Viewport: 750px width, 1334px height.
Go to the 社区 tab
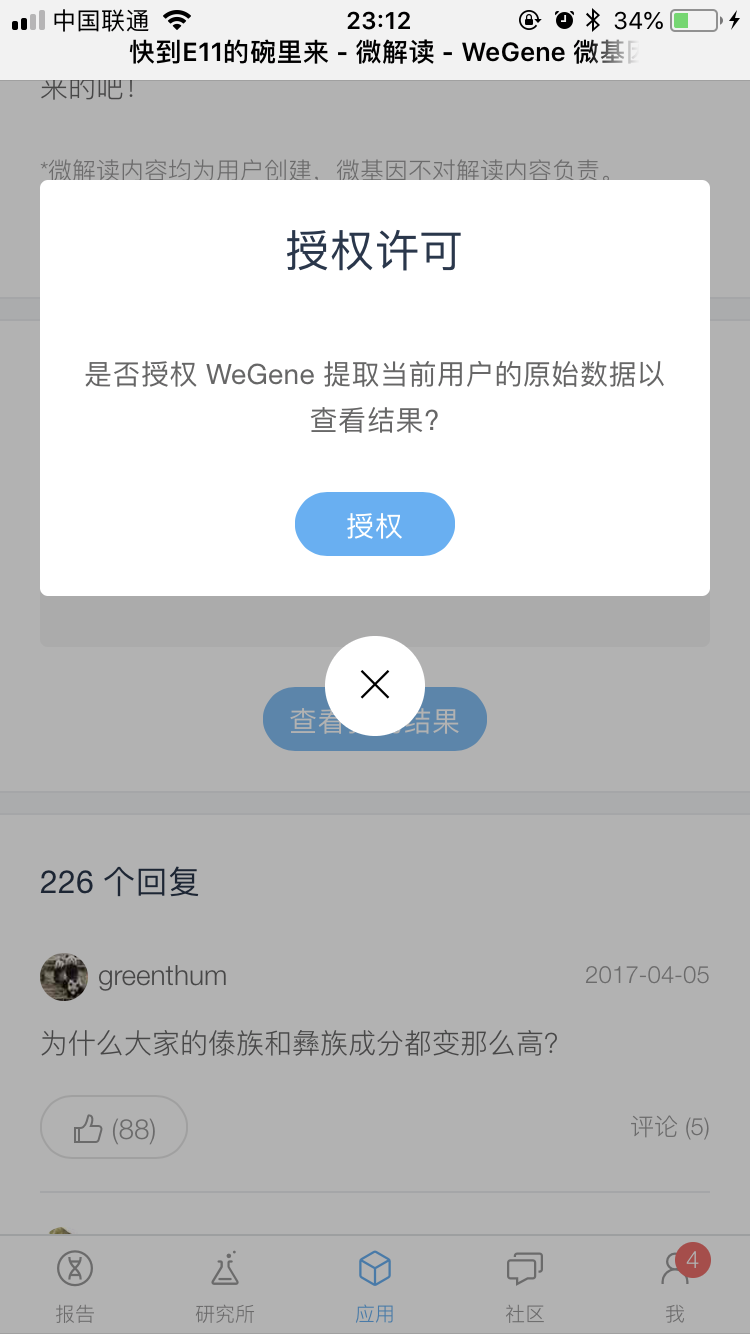[x=525, y=1285]
